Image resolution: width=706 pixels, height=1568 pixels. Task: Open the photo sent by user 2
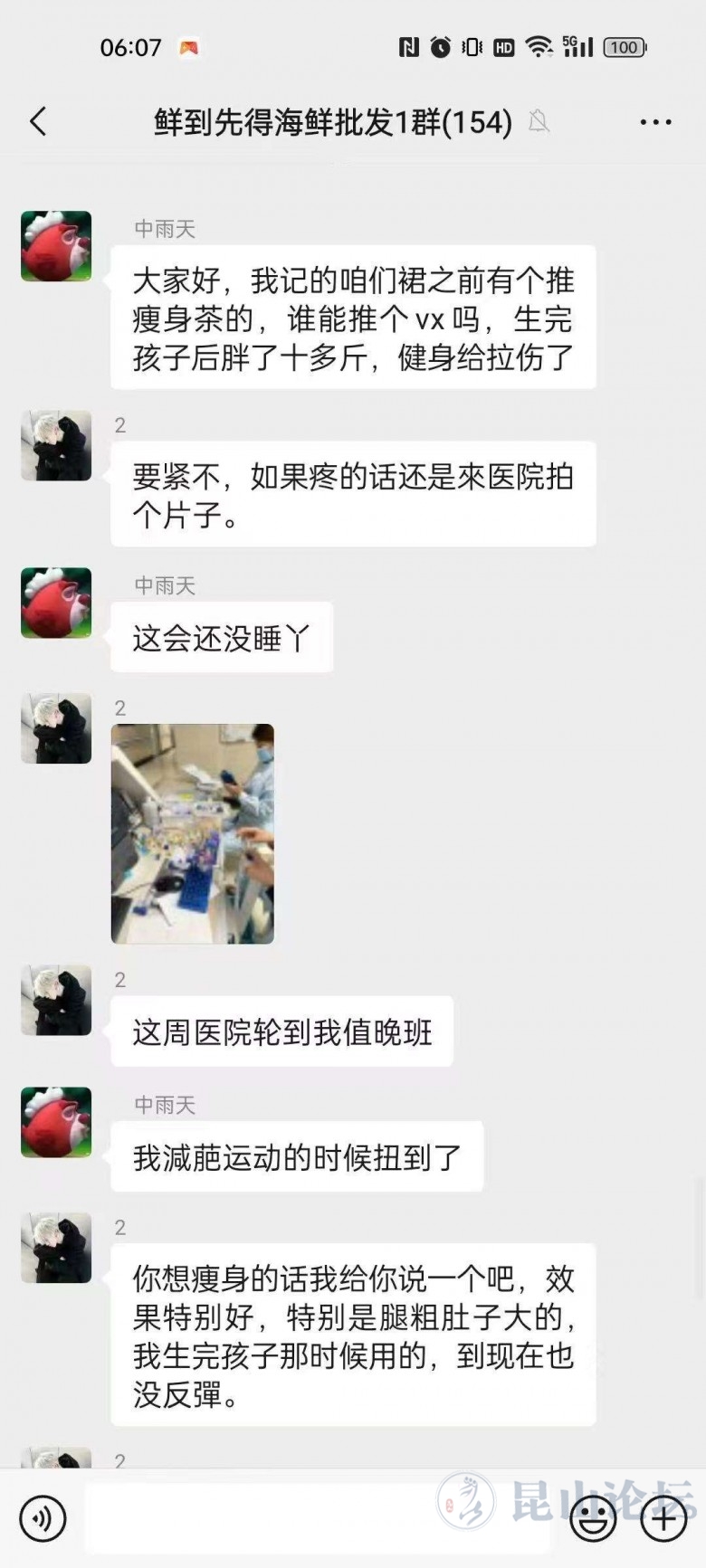pos(192,833)
